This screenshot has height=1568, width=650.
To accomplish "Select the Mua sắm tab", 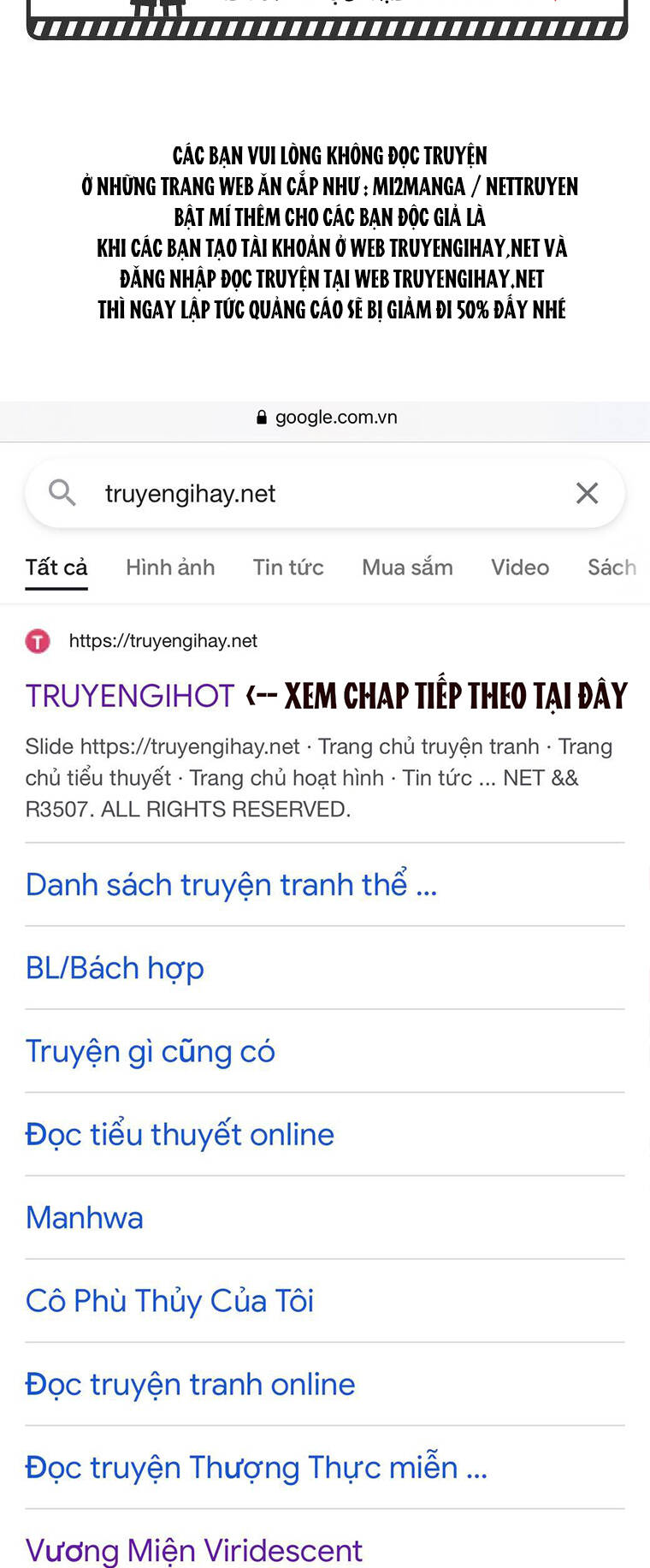I will click(407, 567).
